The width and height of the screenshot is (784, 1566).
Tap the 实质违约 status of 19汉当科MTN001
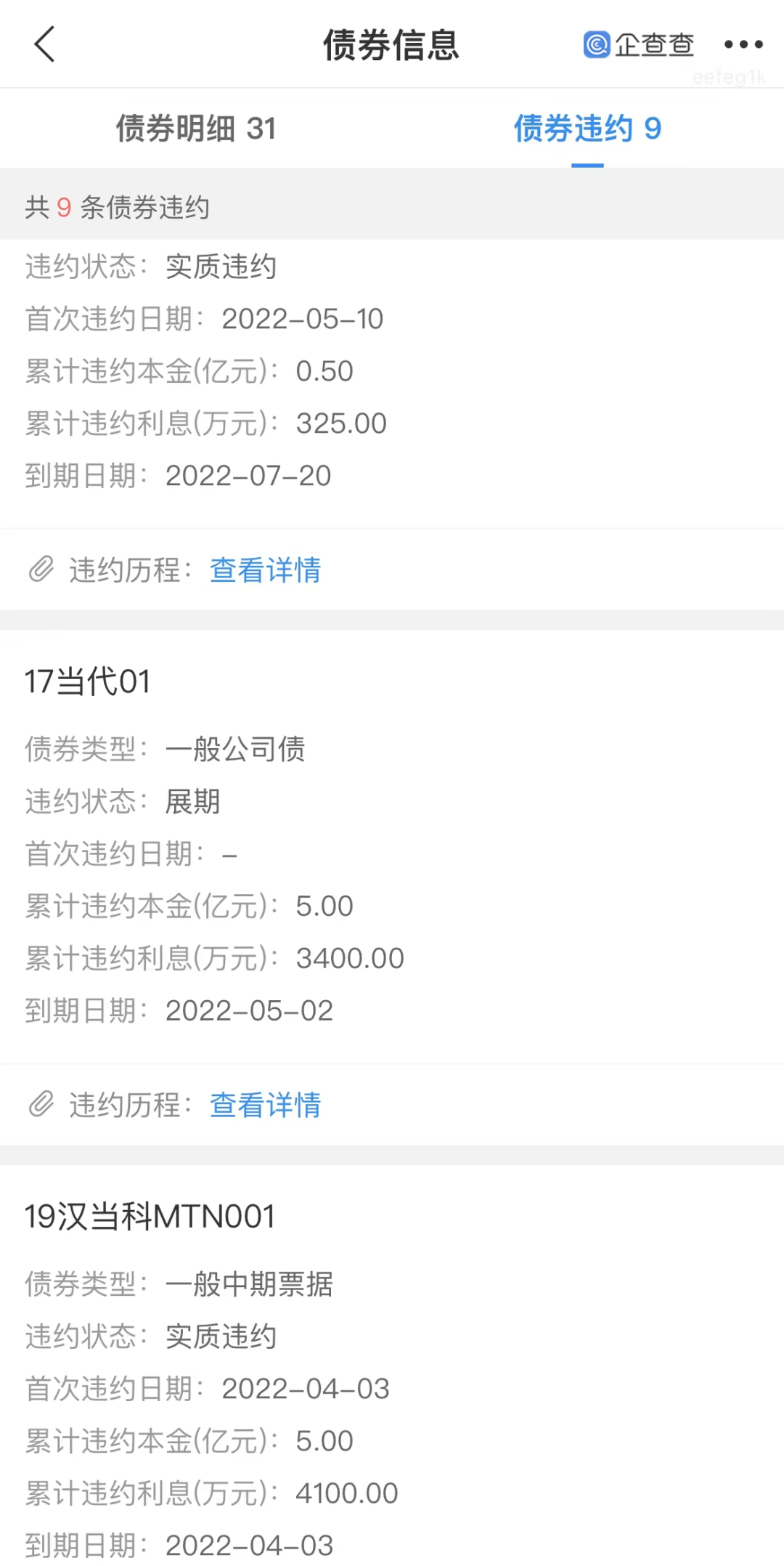pyautogui.click(x=221, y=1336)
